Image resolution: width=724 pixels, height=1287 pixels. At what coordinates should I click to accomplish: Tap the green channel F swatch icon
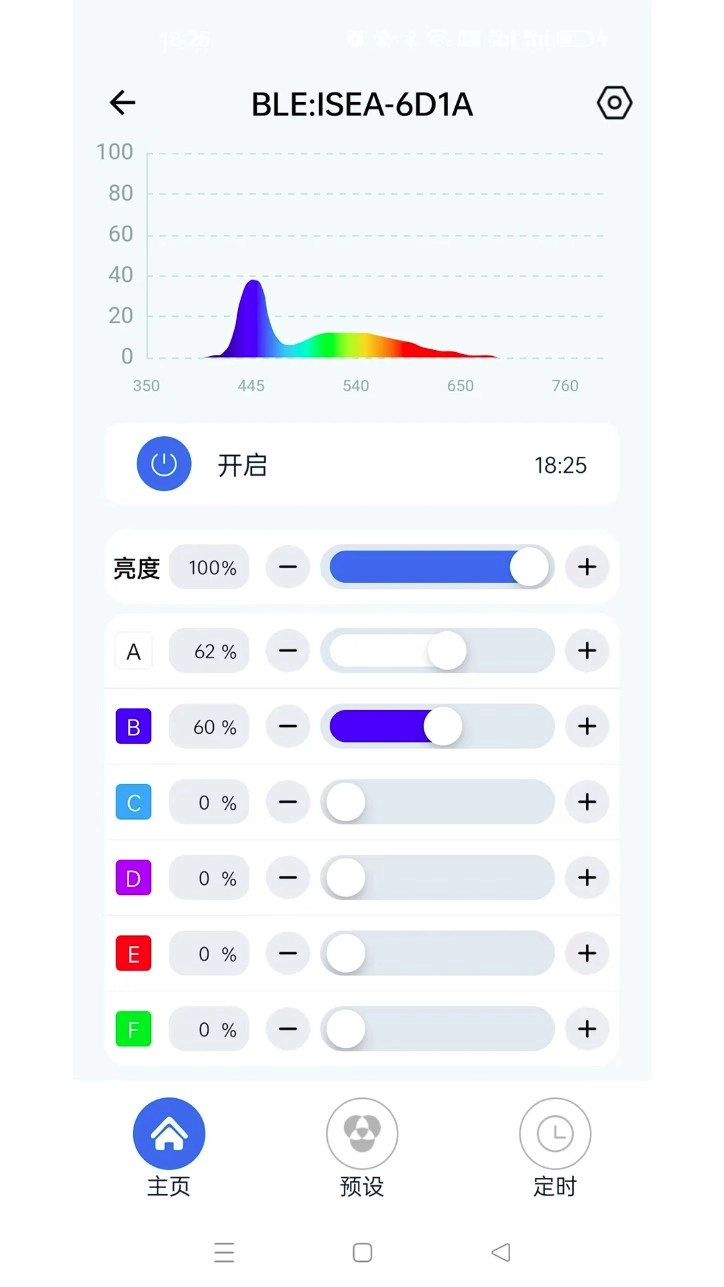point(133,1029)
